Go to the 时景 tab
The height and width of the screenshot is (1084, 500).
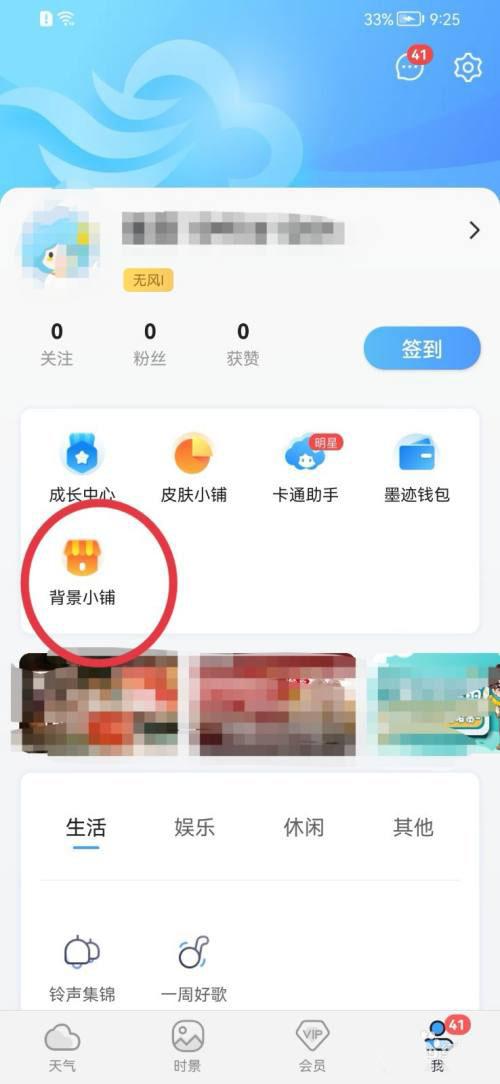tap(187, 1047)
